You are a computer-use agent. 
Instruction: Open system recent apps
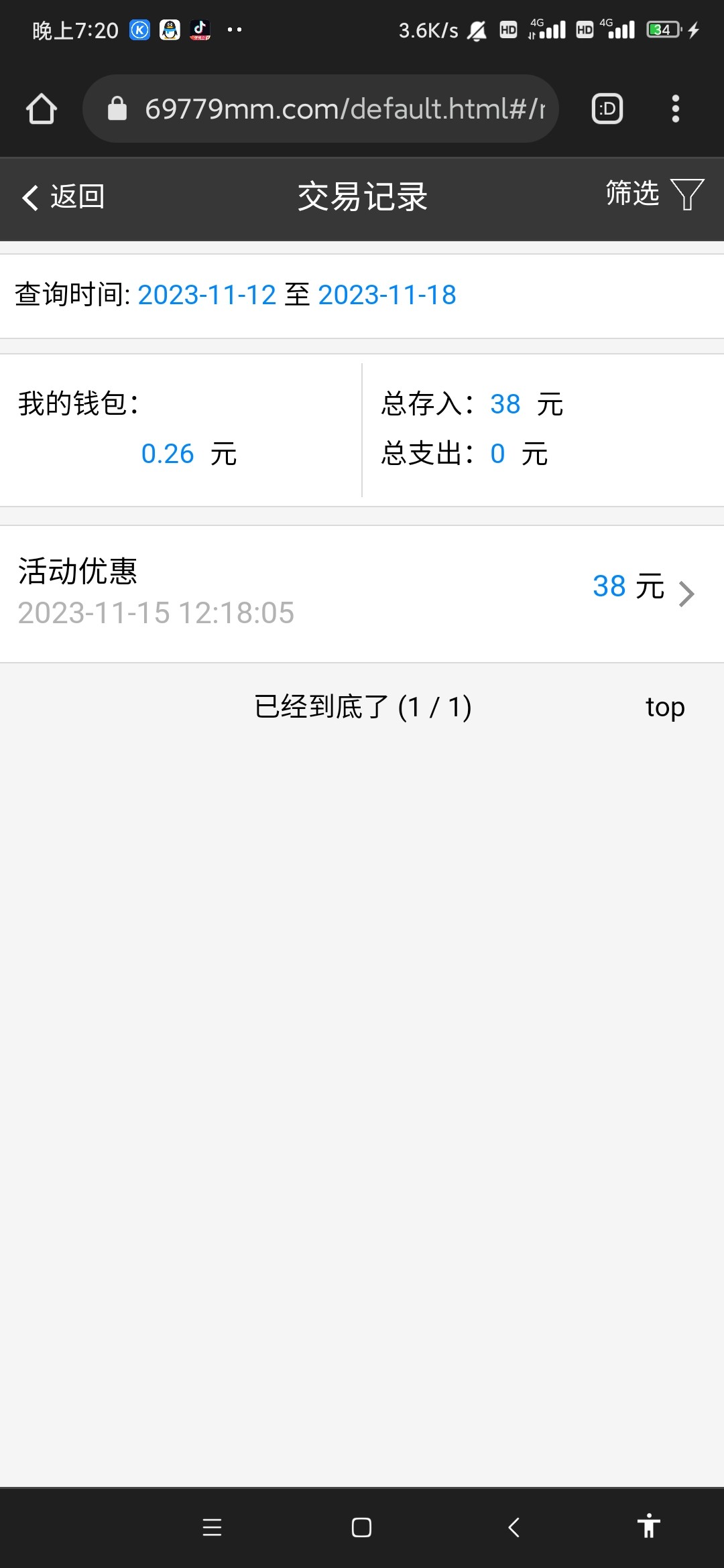click(x=212, y=1527)
